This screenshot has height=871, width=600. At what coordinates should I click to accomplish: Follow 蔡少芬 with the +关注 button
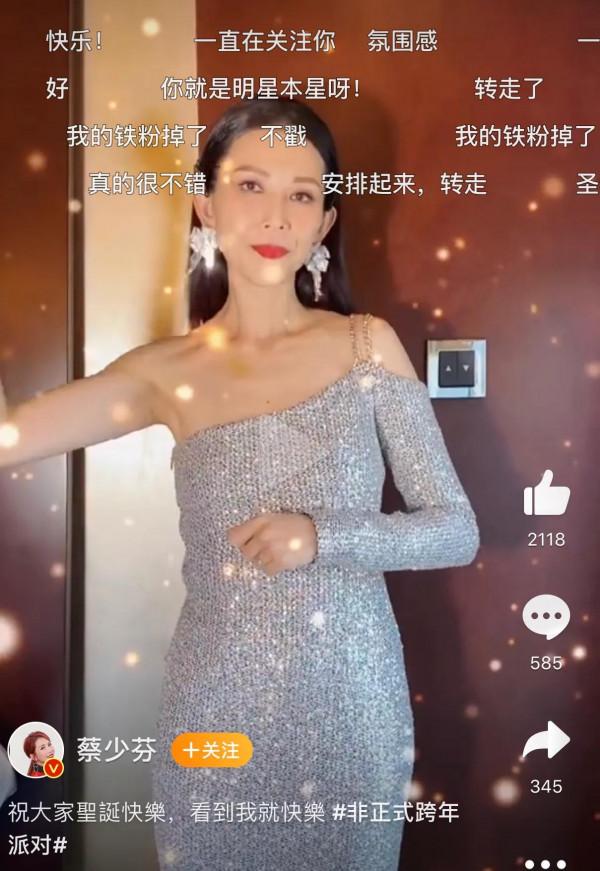[x=212, y=749]
